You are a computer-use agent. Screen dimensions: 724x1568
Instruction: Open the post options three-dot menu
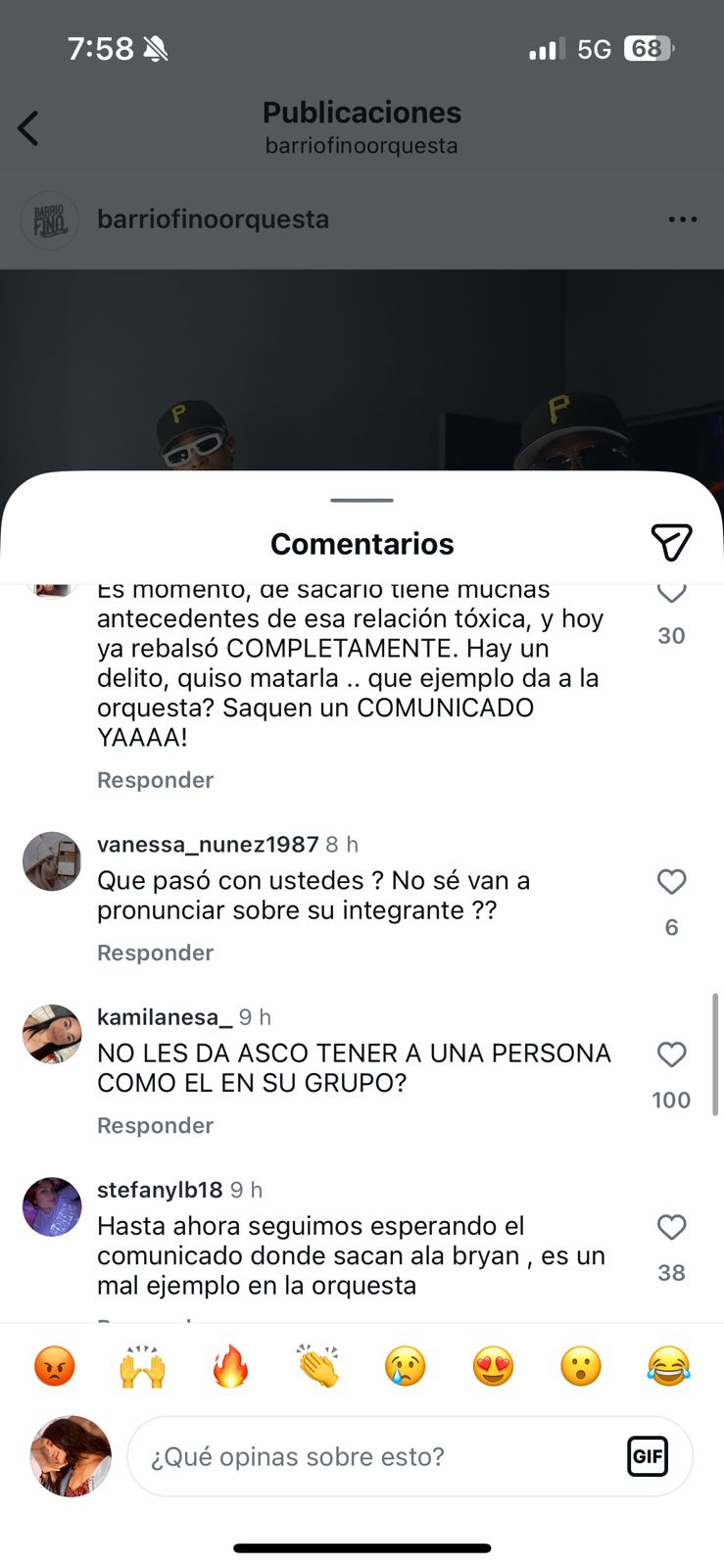(682, 219)
